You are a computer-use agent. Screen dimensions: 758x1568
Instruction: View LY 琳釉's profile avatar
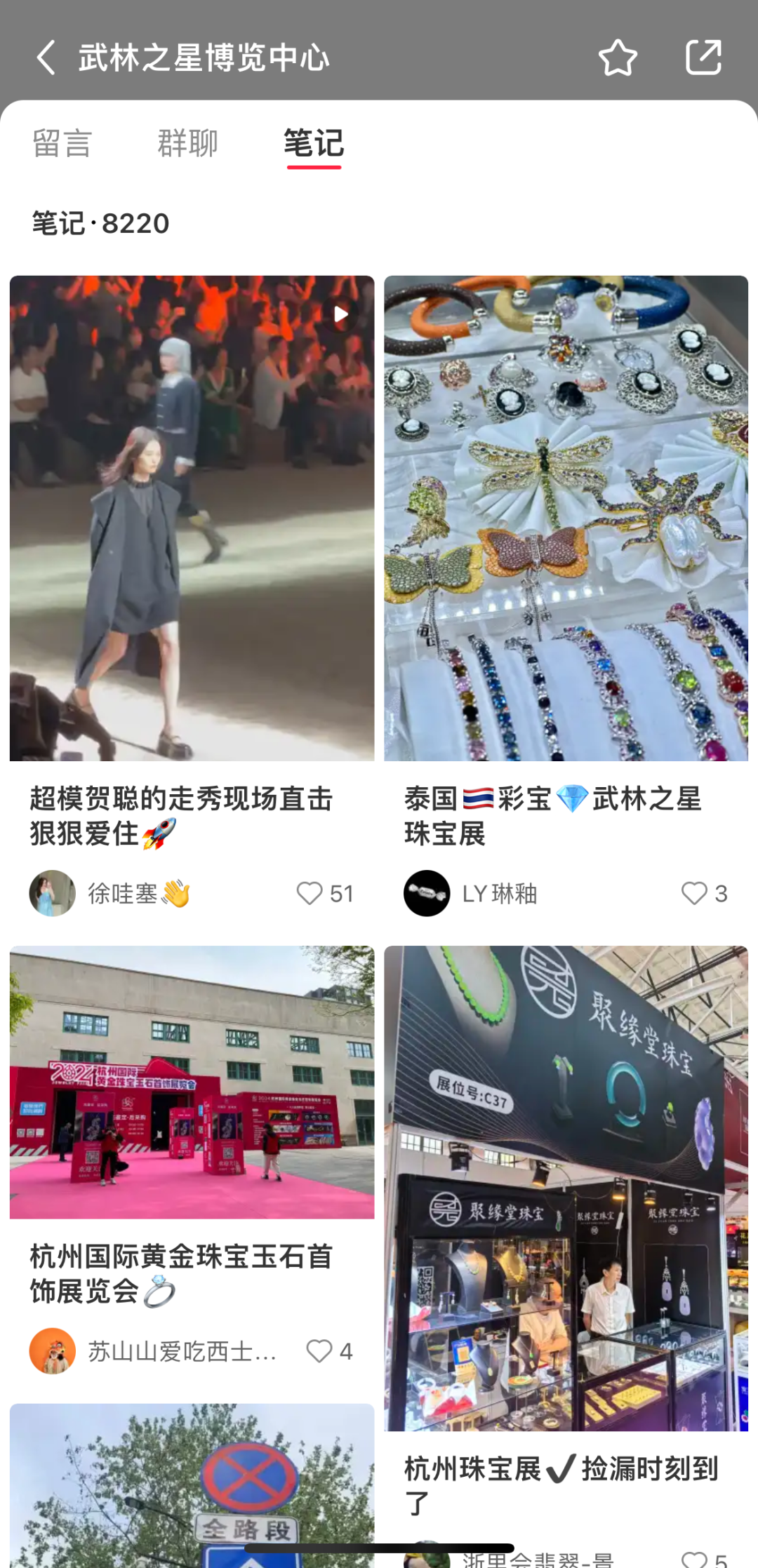point(427,893)
